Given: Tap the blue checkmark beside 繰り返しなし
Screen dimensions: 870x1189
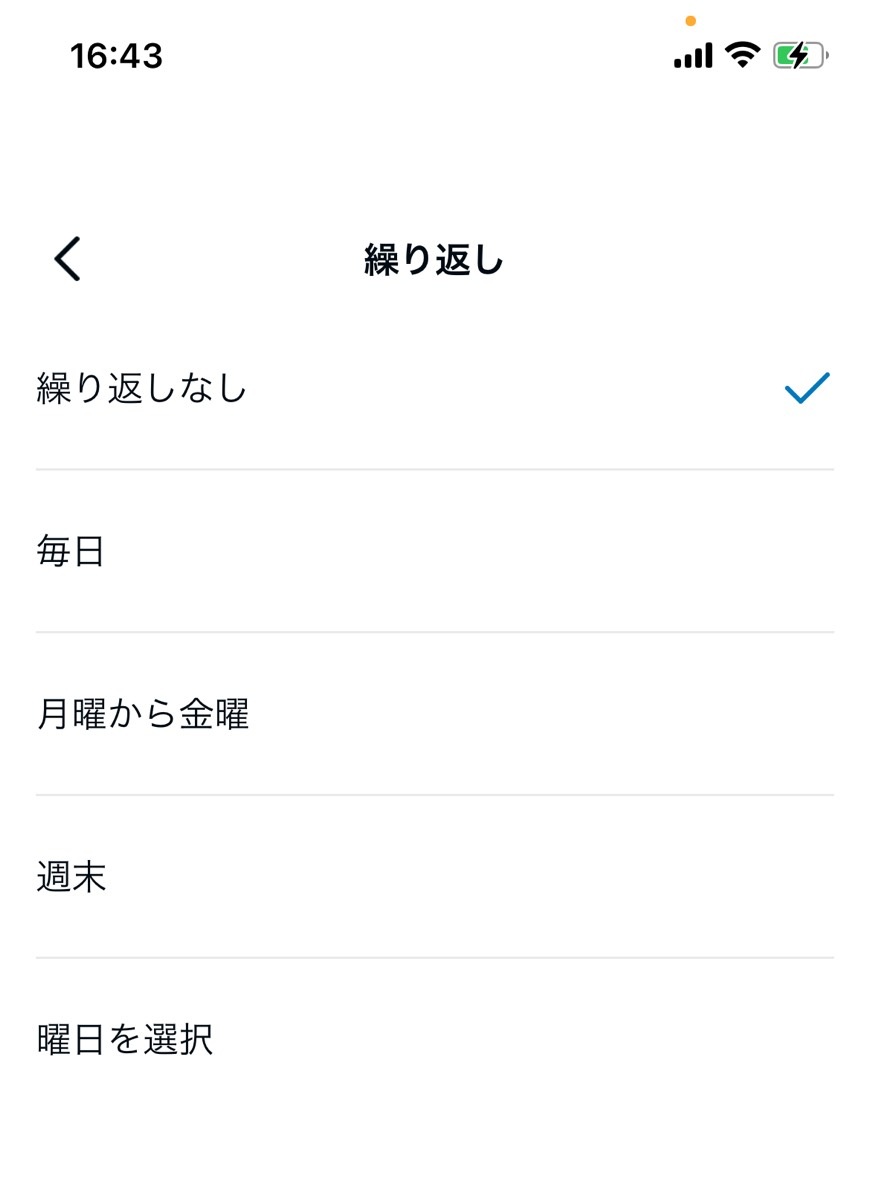Looking at the screenshot, I should coord(806,390).
